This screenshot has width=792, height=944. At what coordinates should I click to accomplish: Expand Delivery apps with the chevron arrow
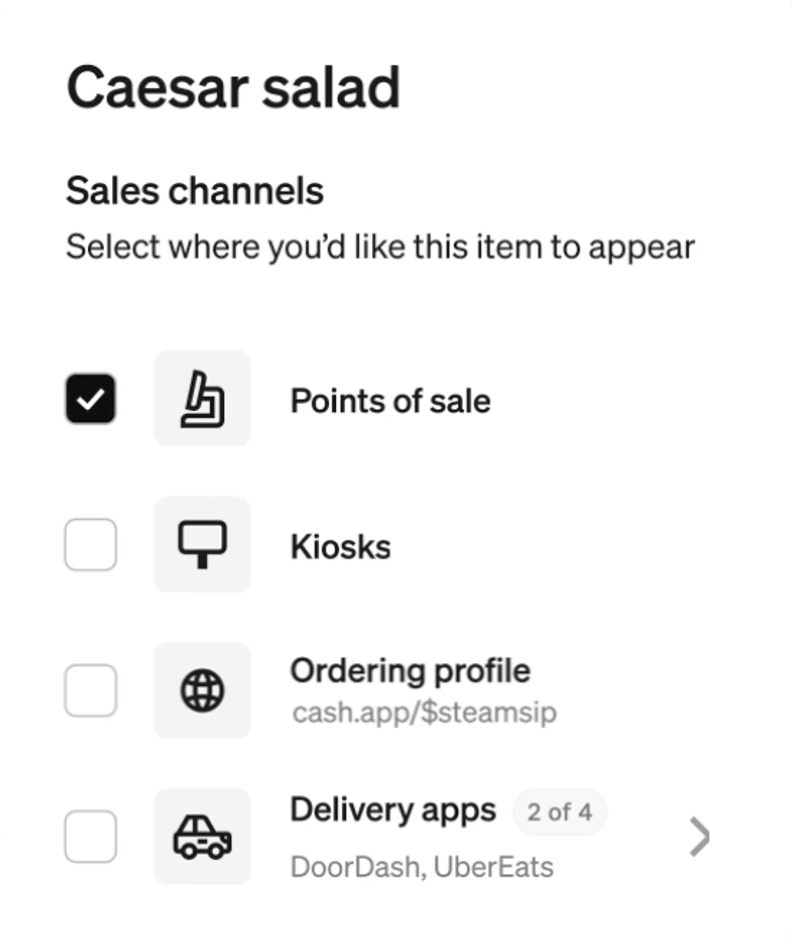pyautogui.click(x=698, y=836)
